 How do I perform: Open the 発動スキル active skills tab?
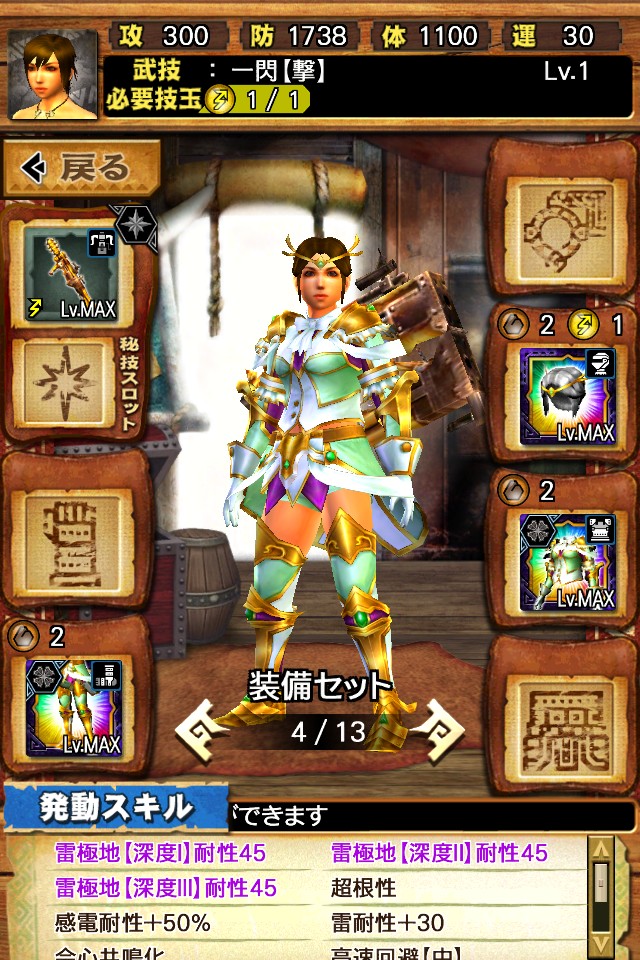click(115, 808)
